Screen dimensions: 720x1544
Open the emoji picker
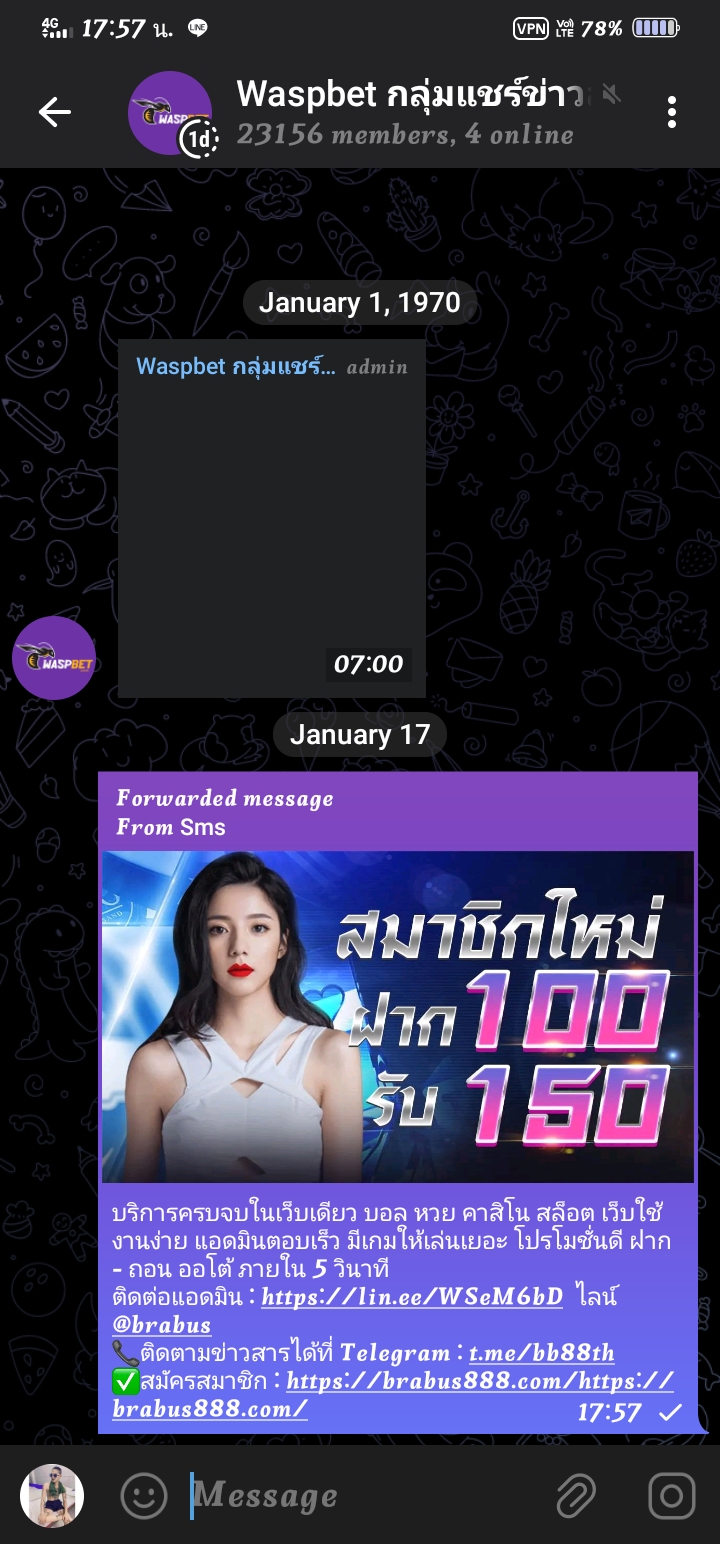[144, 1496]
